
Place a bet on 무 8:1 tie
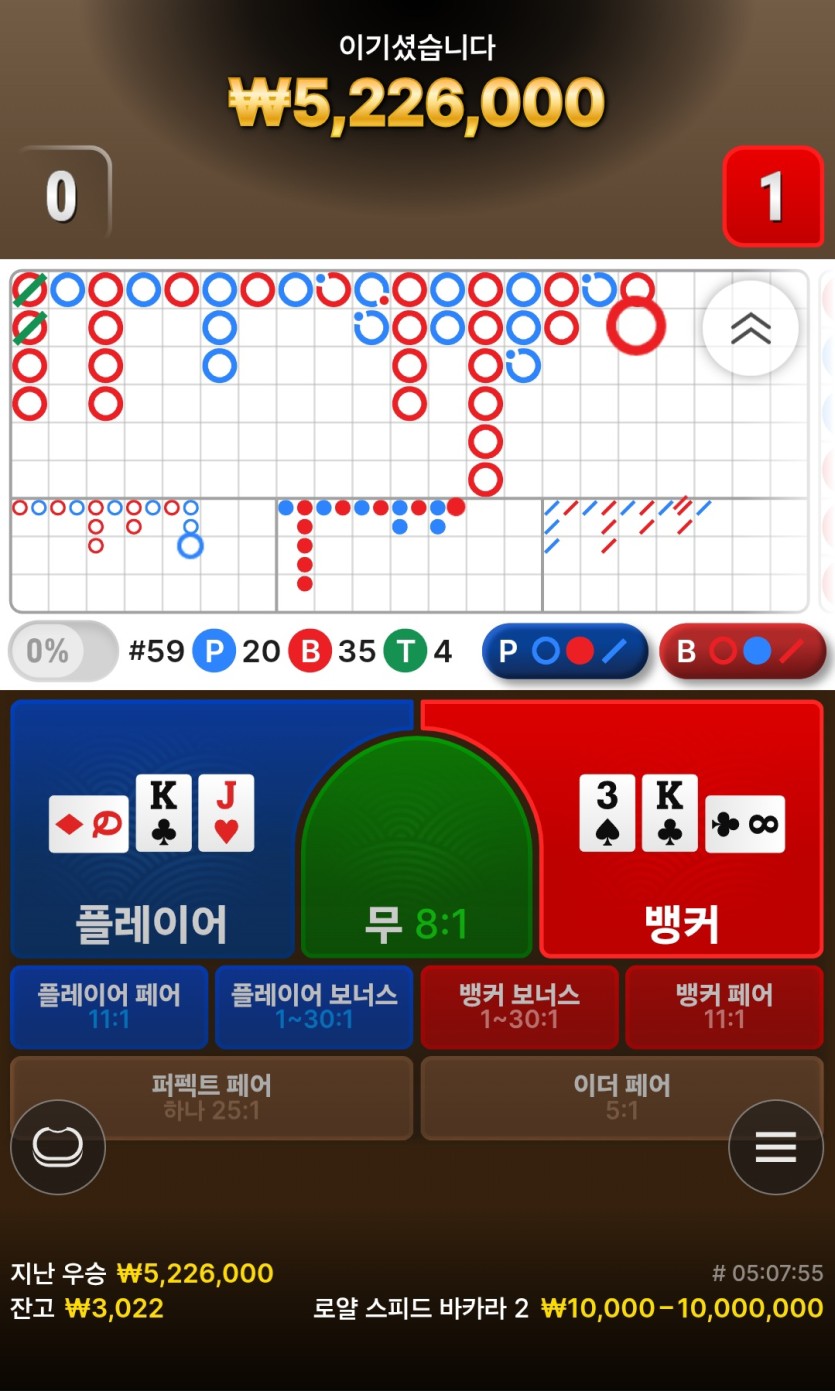click(416, 880)
